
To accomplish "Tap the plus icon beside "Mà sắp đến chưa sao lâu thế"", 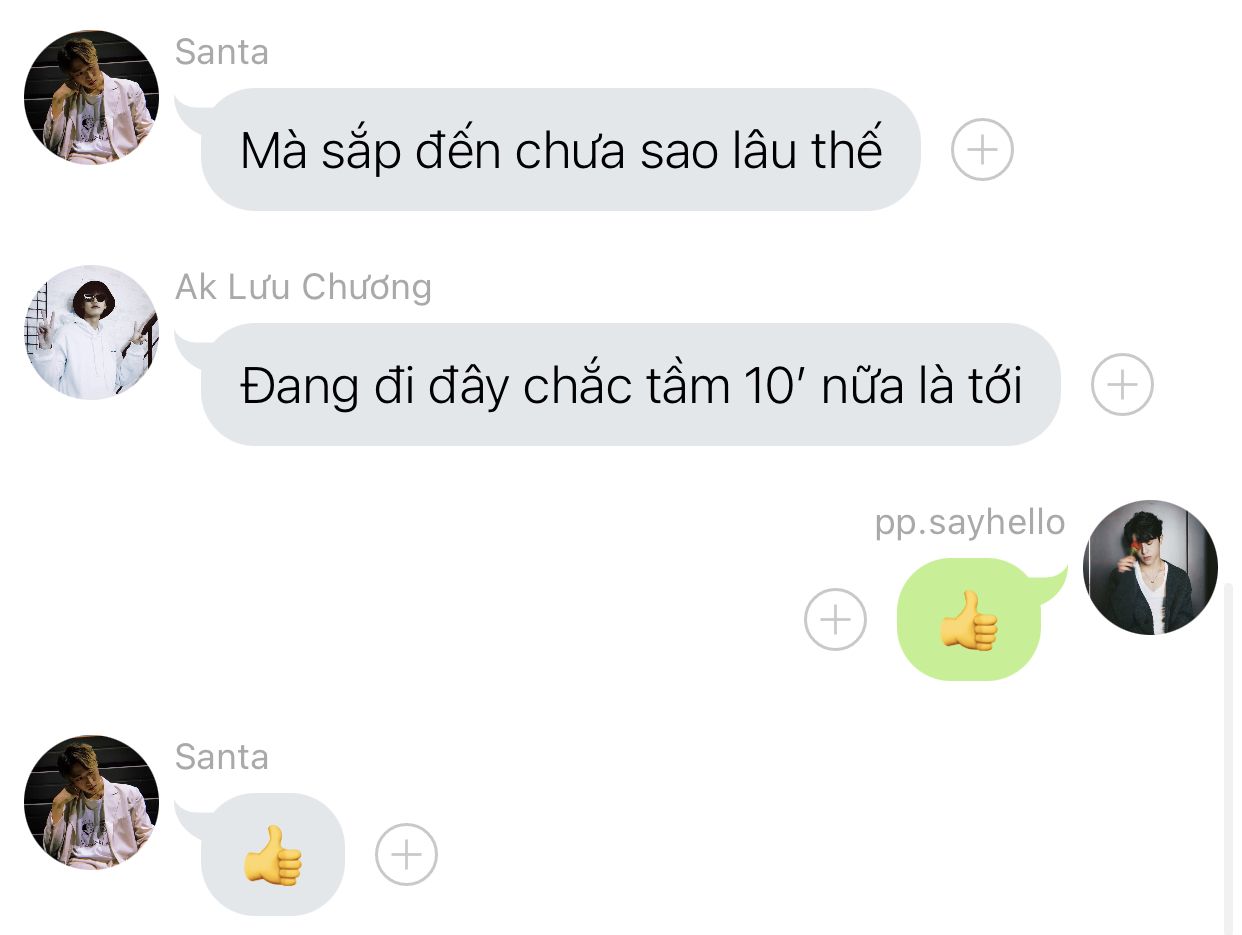I will tap(982, 150).
